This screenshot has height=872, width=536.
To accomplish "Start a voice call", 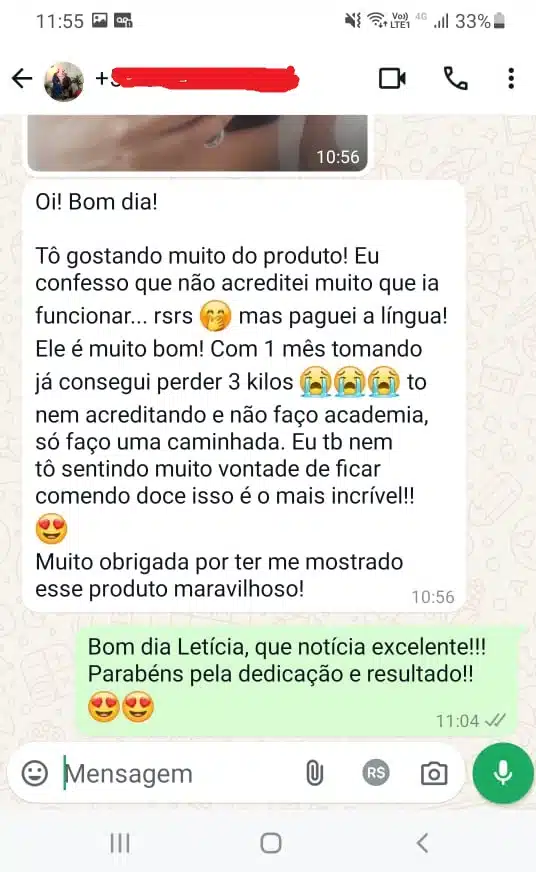I will click(x=455, y=78).
